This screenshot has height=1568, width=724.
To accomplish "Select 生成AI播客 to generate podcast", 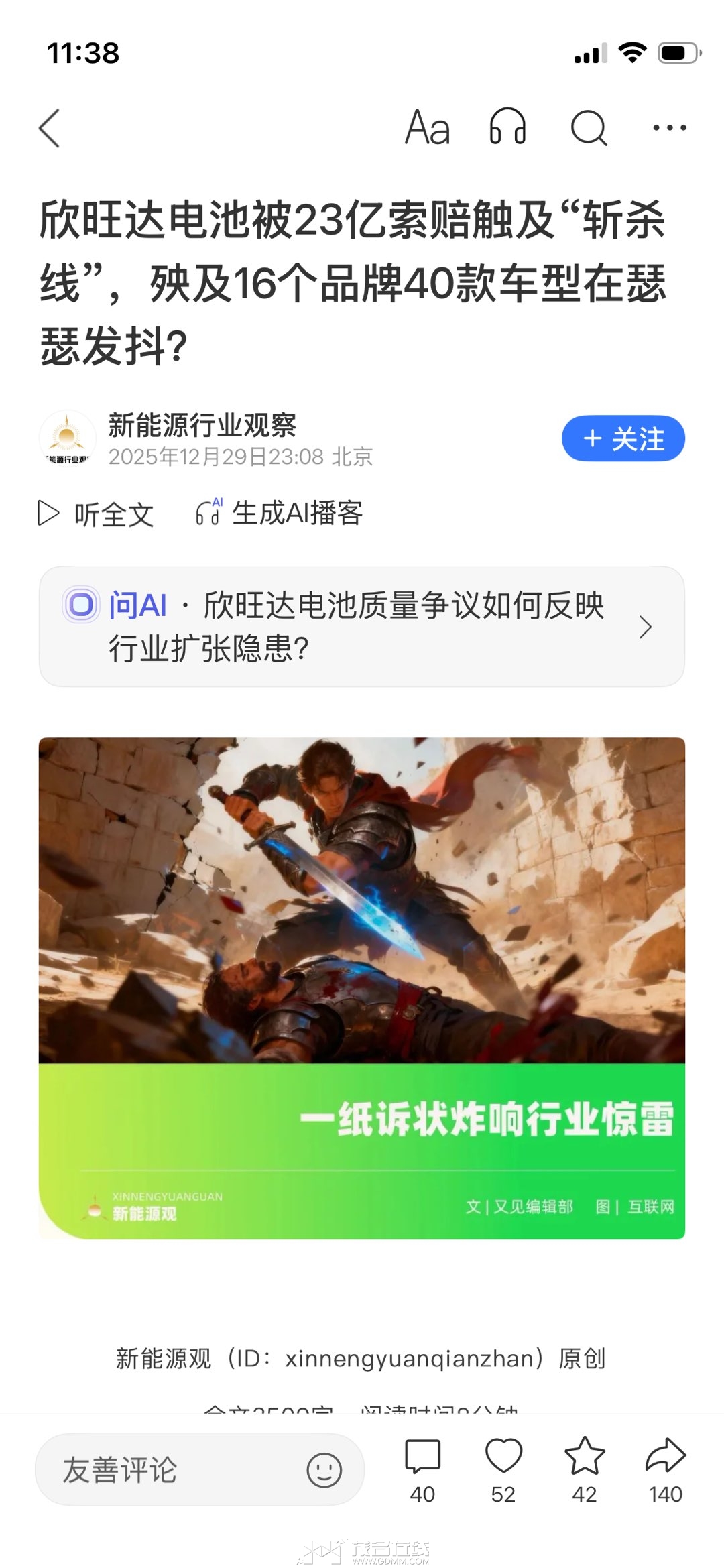I will tap(279, 514).
